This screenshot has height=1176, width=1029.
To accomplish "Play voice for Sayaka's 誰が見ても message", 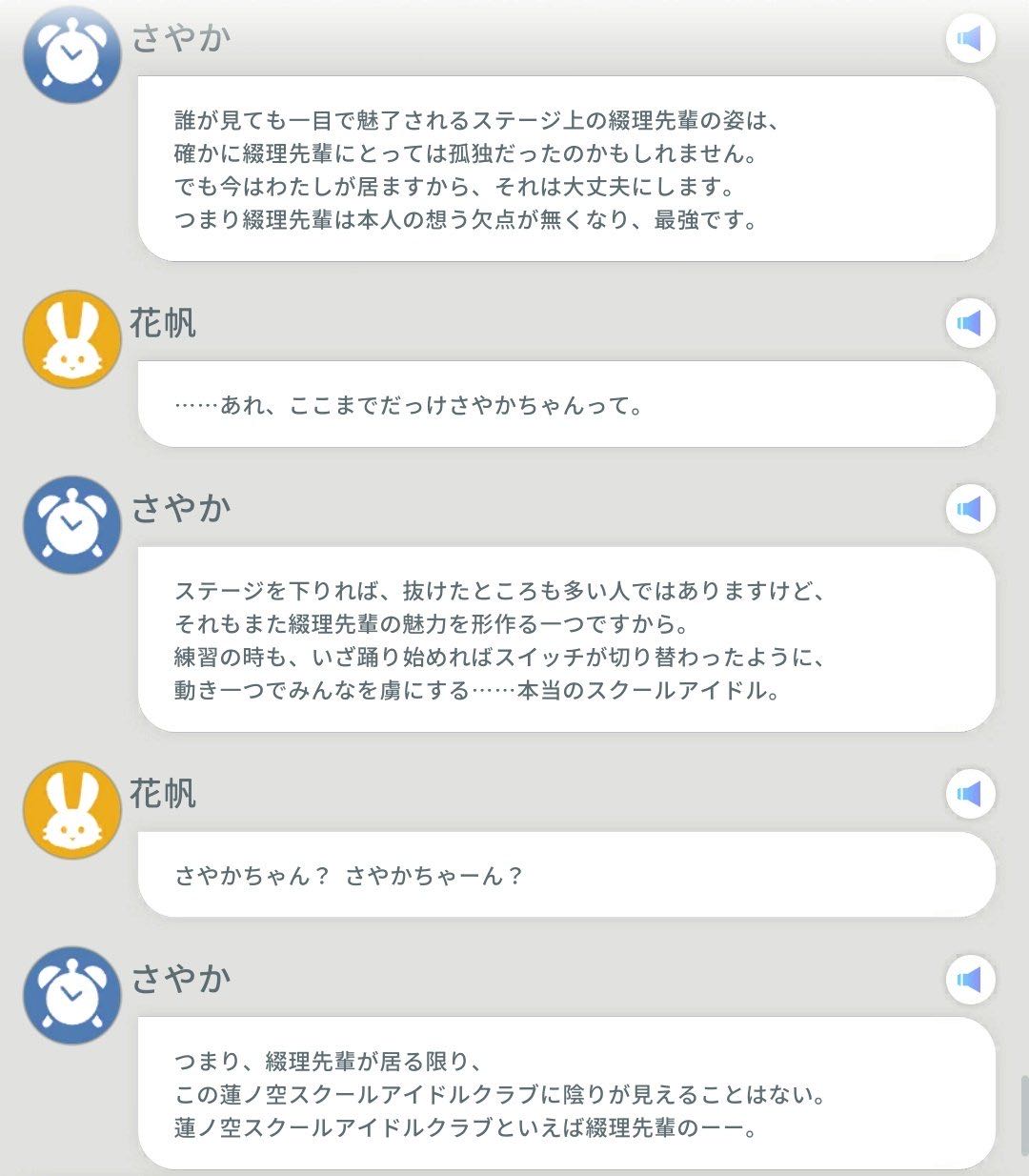I will pyautogui.click(x=970, y=39).
